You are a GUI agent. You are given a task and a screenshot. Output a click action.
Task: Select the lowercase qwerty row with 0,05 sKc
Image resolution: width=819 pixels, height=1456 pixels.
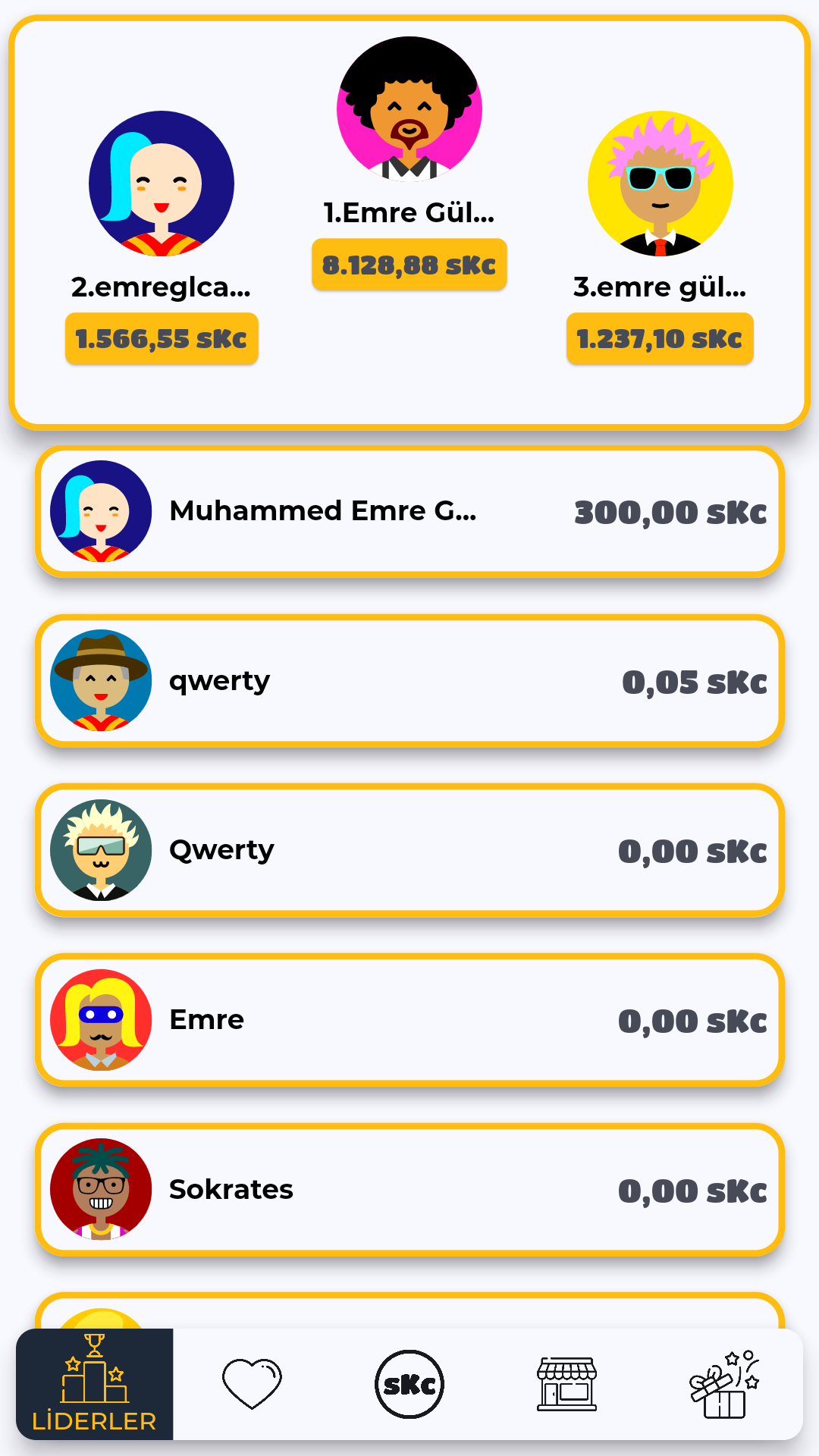(409, 681)
